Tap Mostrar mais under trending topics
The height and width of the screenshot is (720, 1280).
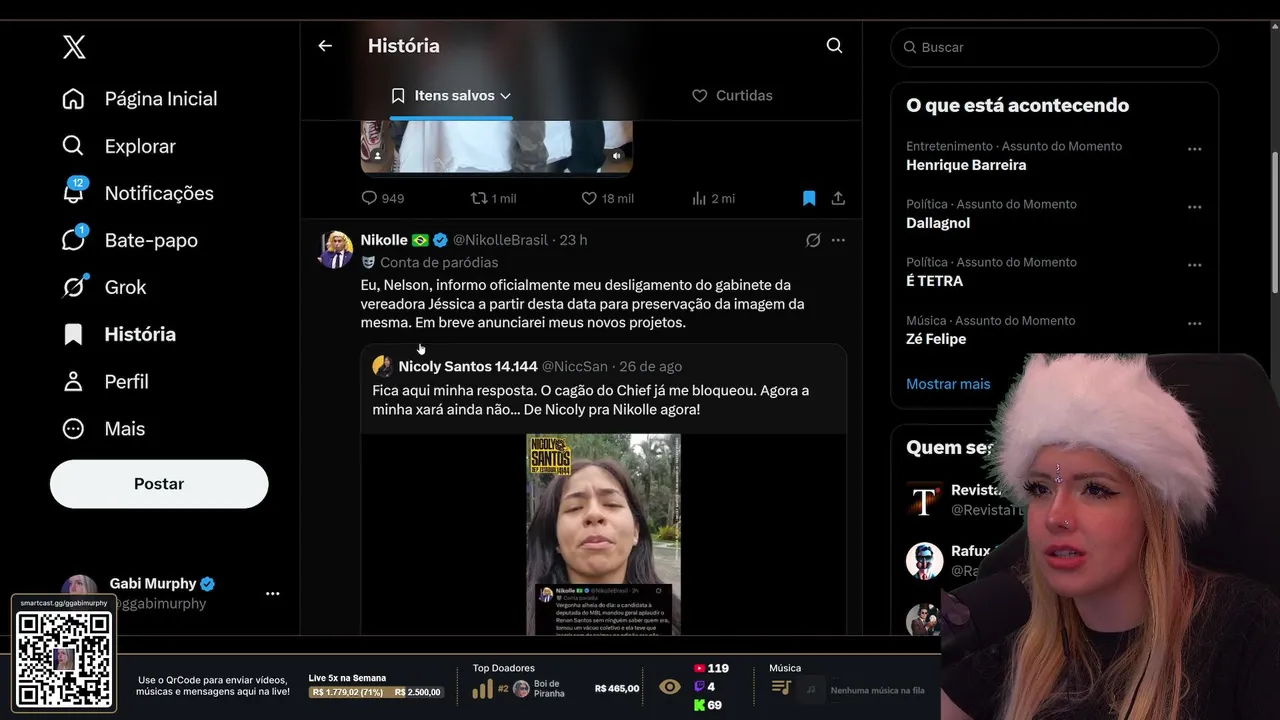point(948,384)
